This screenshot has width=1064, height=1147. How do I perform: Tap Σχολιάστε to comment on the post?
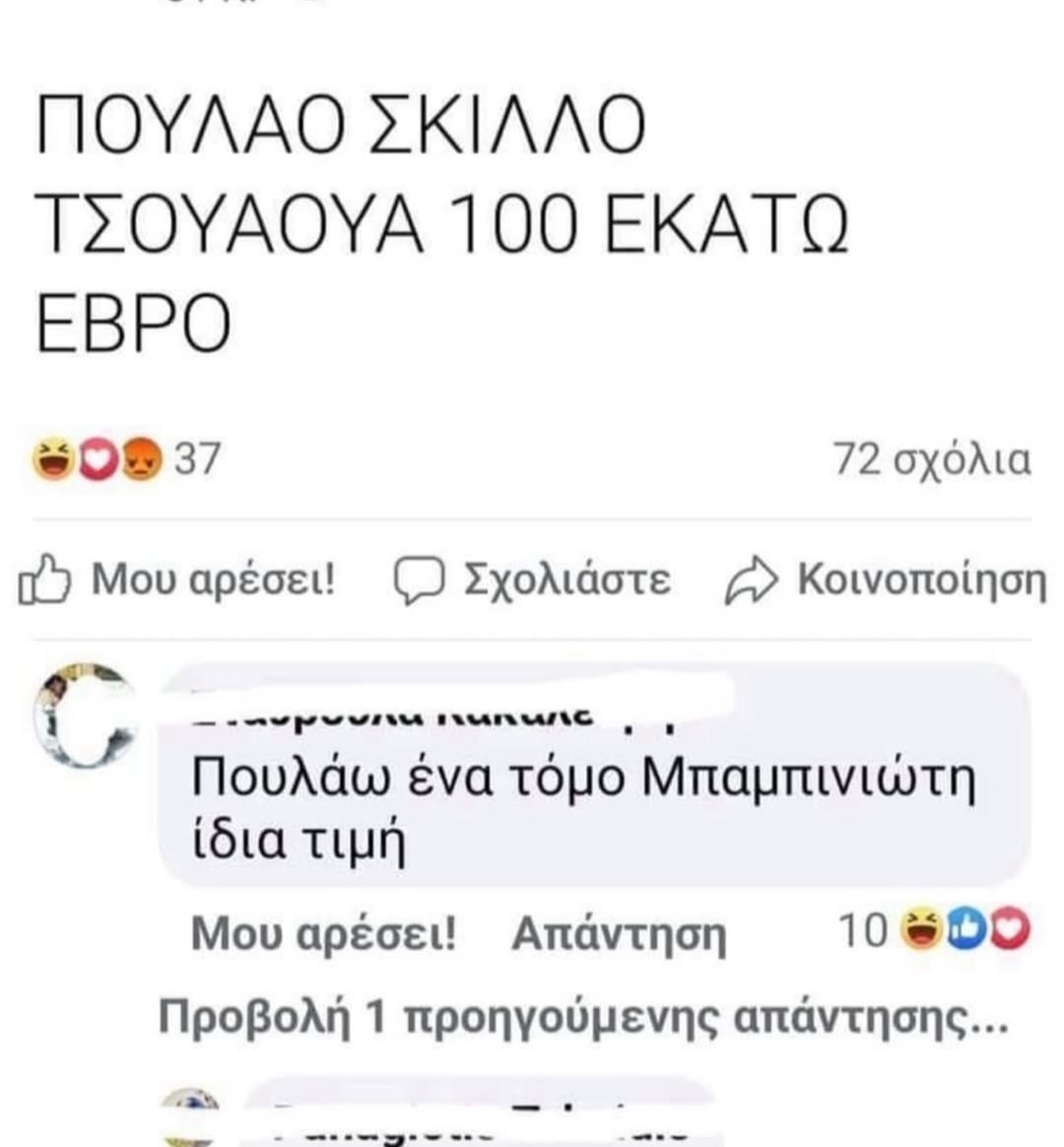pos(533,579)
